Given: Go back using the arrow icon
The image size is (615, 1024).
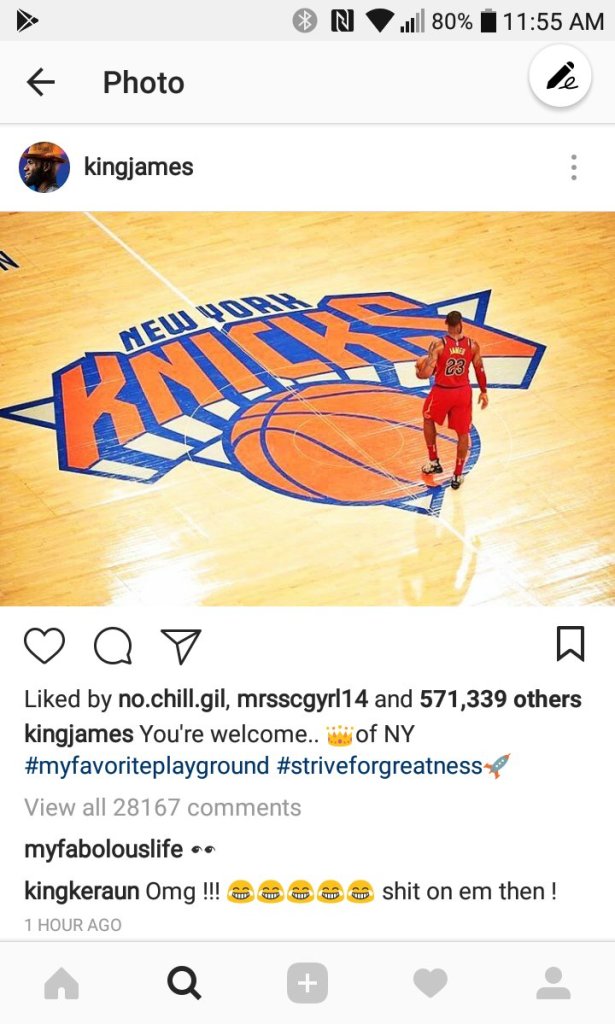Looking at the screenshot, I should pos(41,82).
